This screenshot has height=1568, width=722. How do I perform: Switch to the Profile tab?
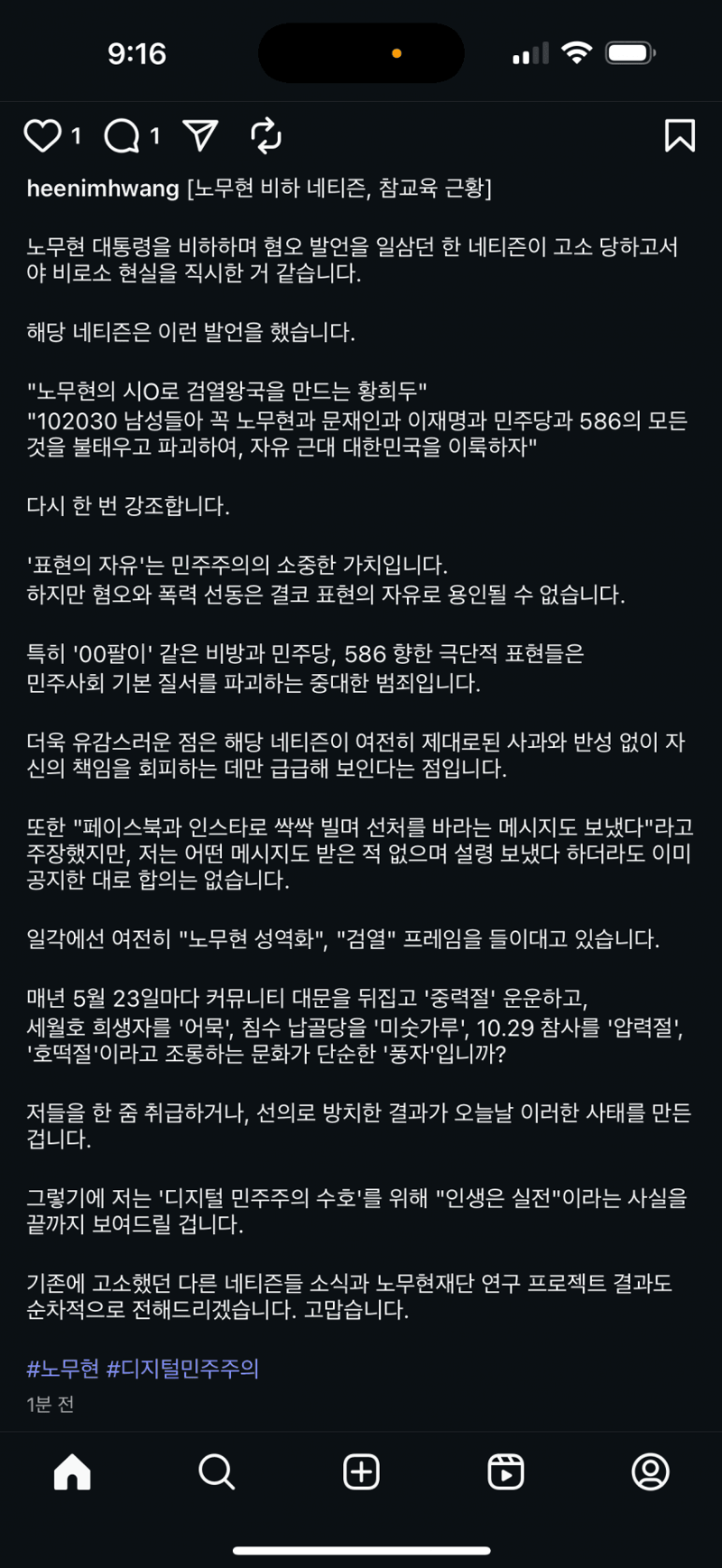coord(650,1472)
